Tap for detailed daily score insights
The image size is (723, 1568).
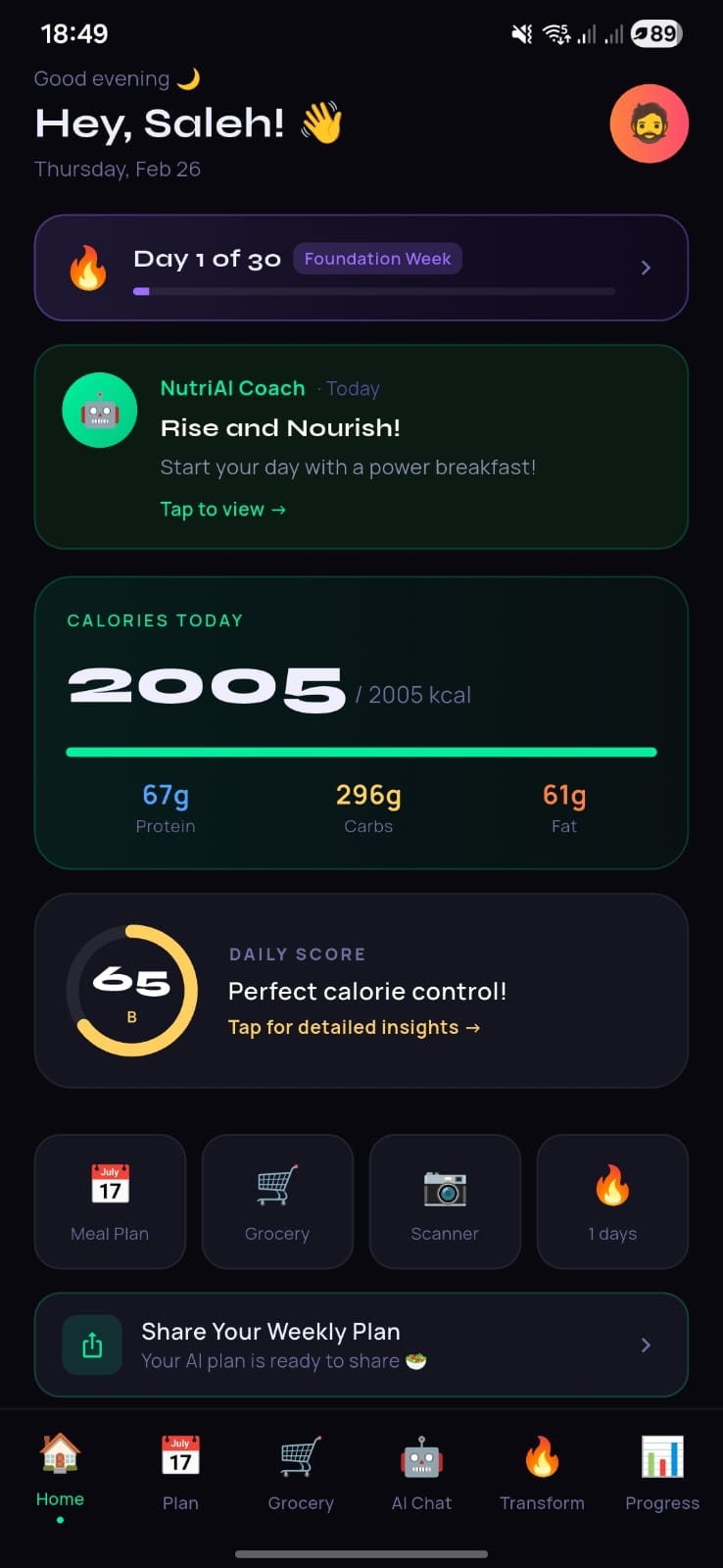[354, 1027]
